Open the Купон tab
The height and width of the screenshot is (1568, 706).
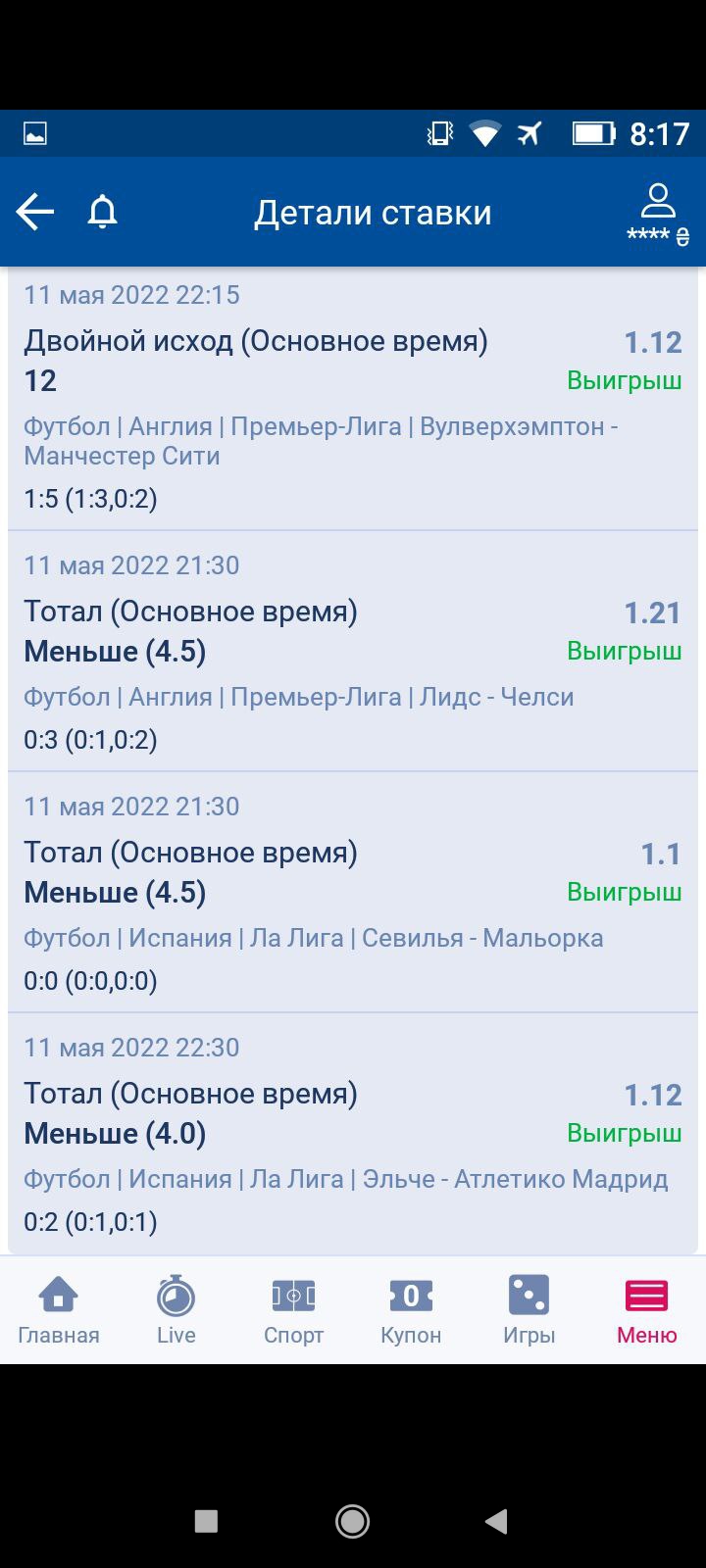coord(411,1309)
